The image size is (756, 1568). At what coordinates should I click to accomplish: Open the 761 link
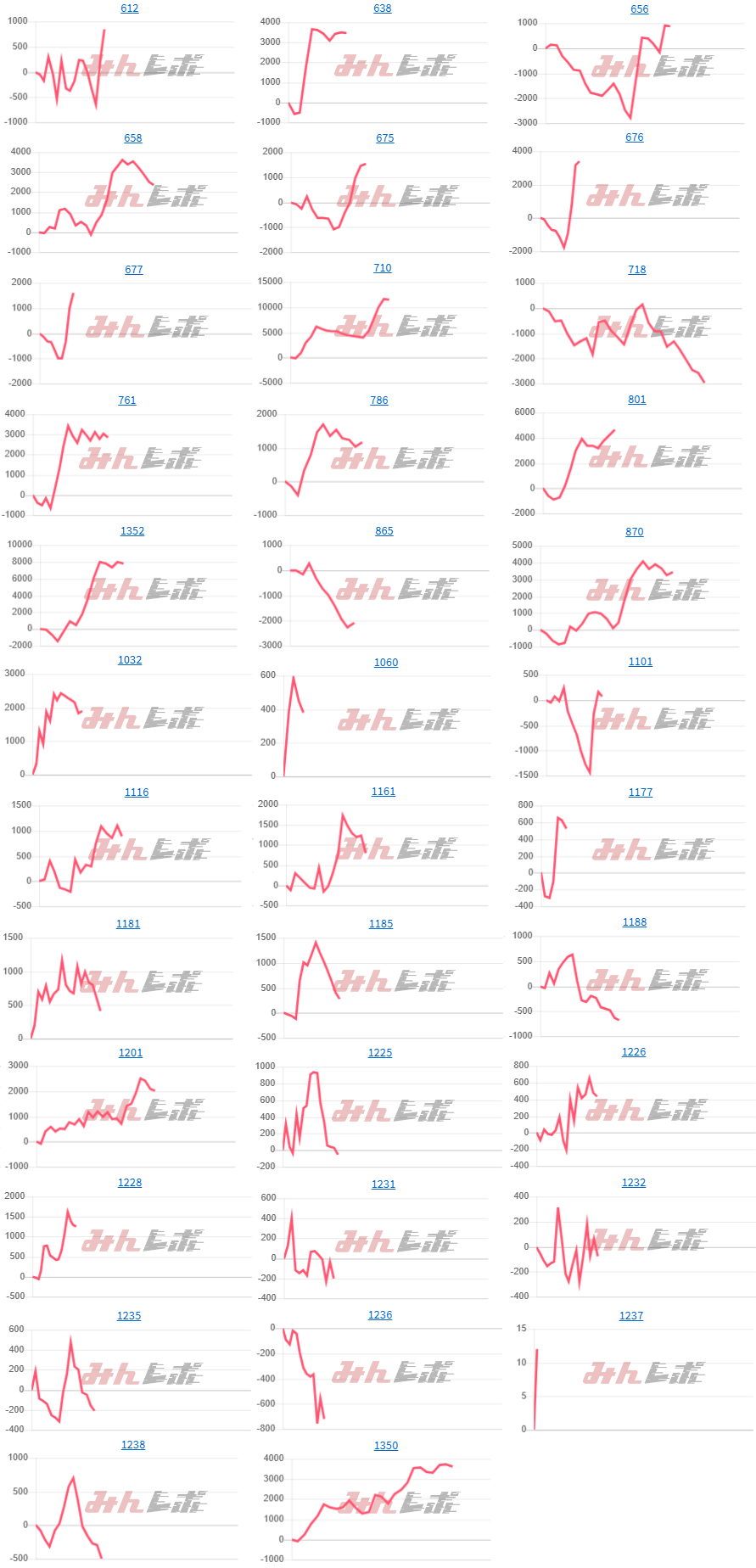point(127,400)
